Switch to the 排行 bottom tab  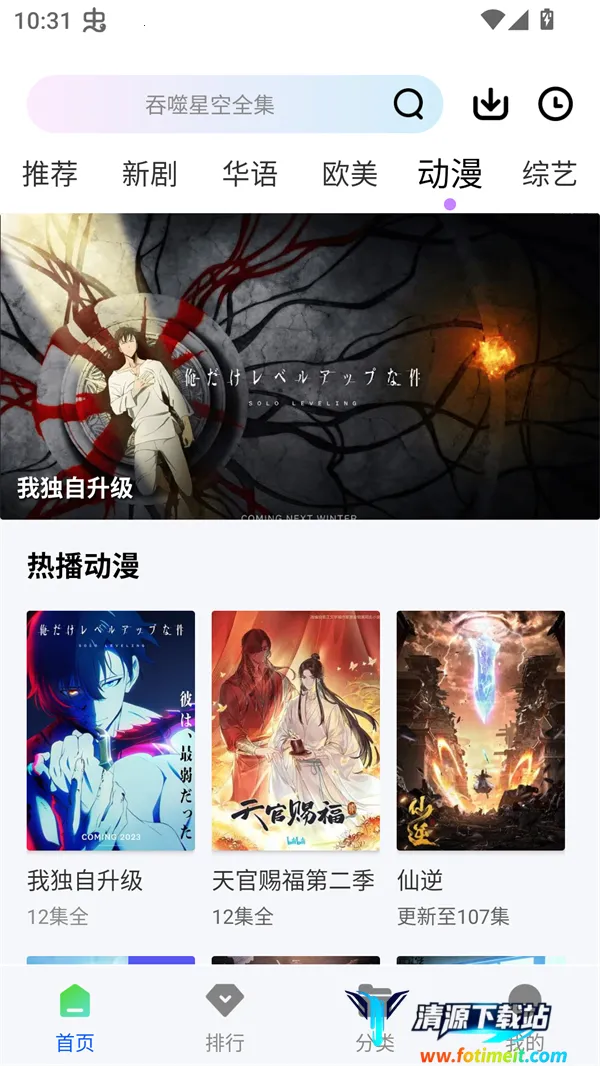pos(225,1018)
